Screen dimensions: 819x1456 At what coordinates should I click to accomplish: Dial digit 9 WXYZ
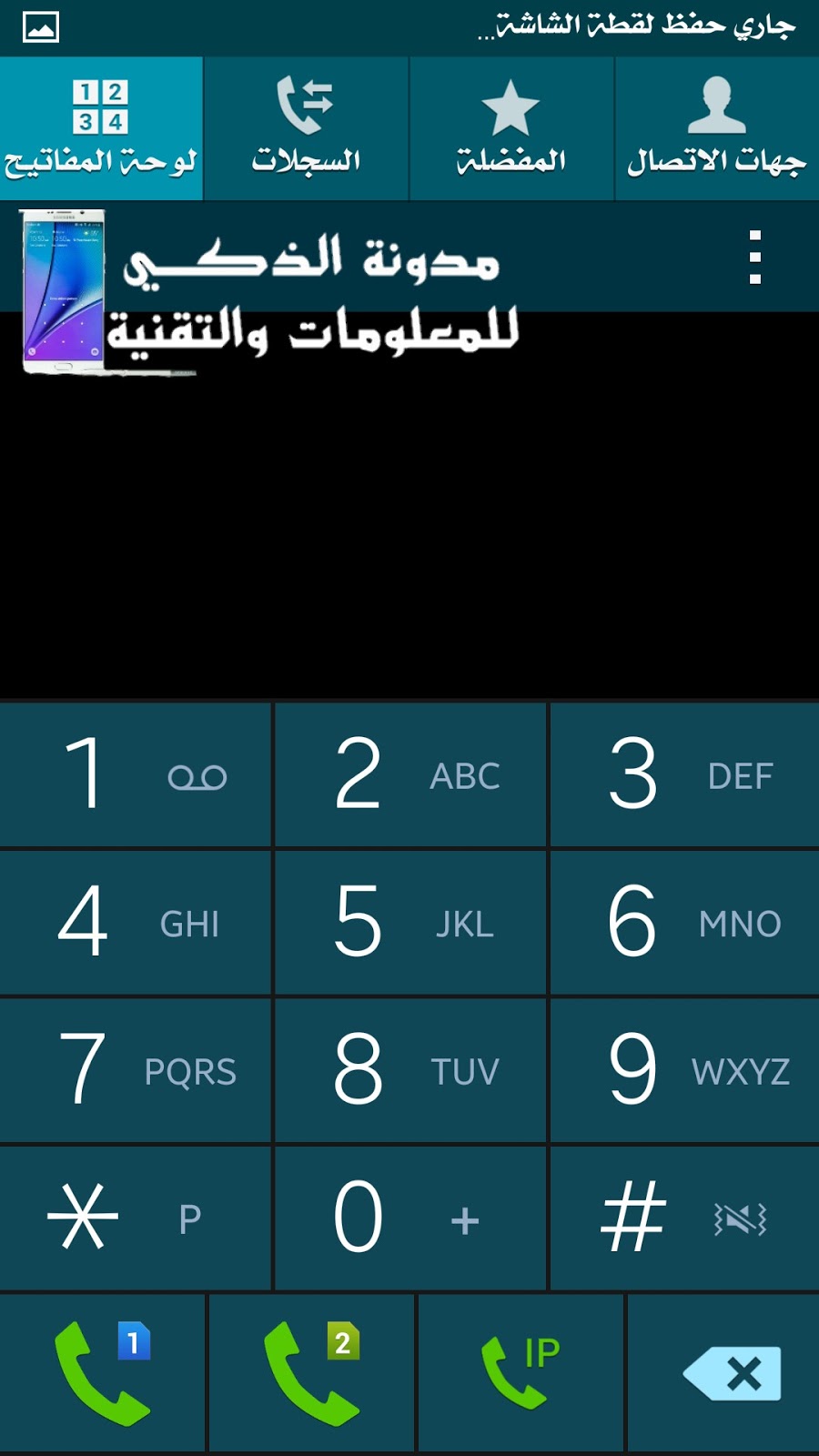[684, 1070]
